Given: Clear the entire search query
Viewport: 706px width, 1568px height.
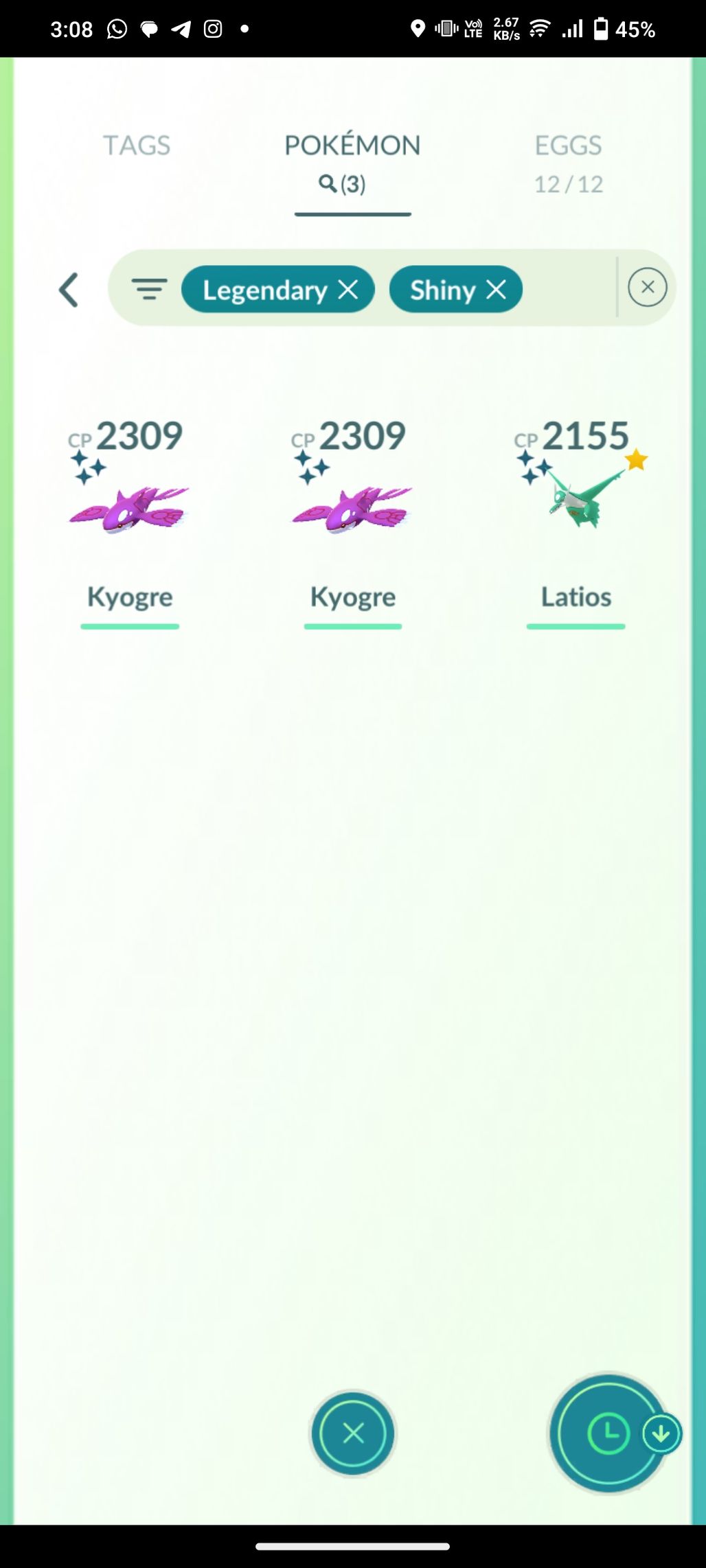Looking at the screenshot, I should click(647, 287).
